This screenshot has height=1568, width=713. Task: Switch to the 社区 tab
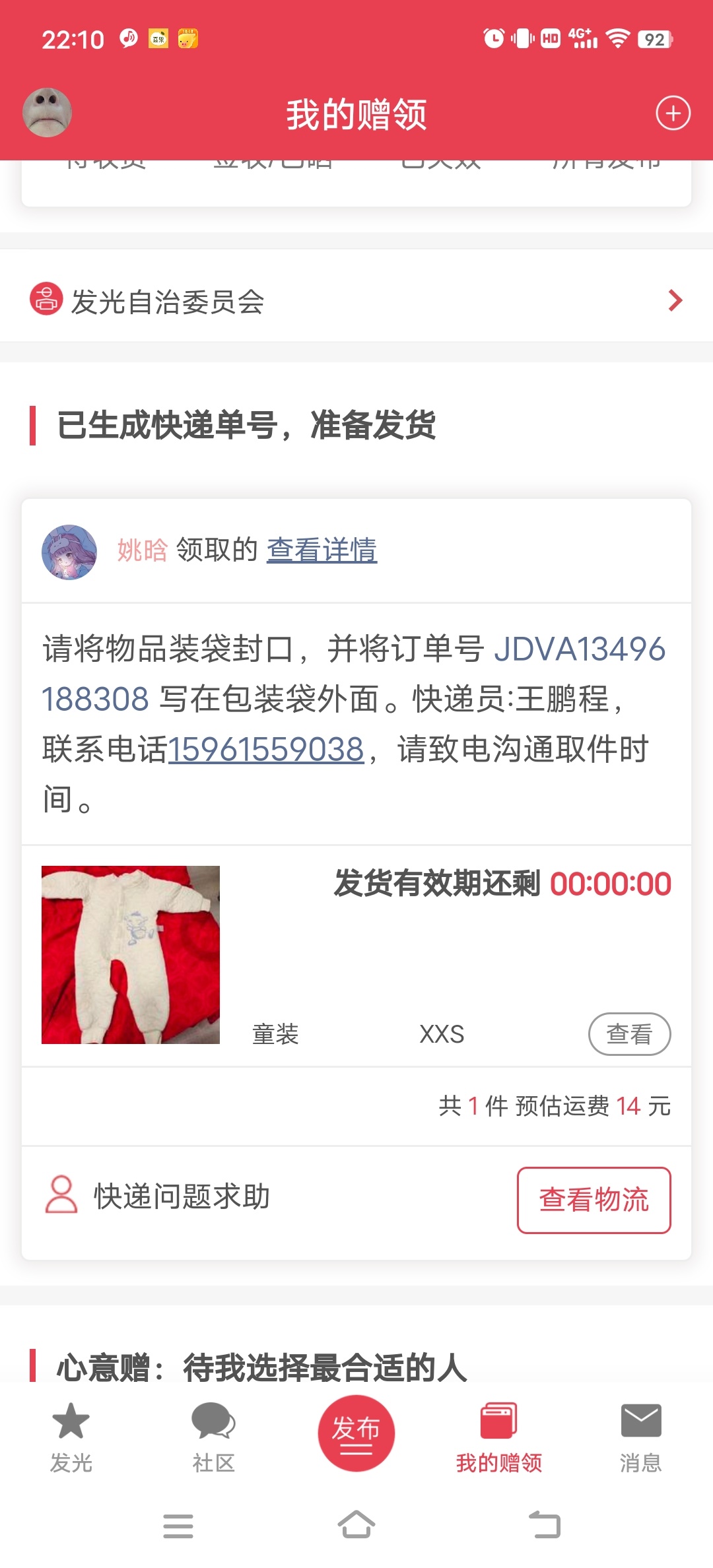pyautogui.click(x=213, y=1438)
